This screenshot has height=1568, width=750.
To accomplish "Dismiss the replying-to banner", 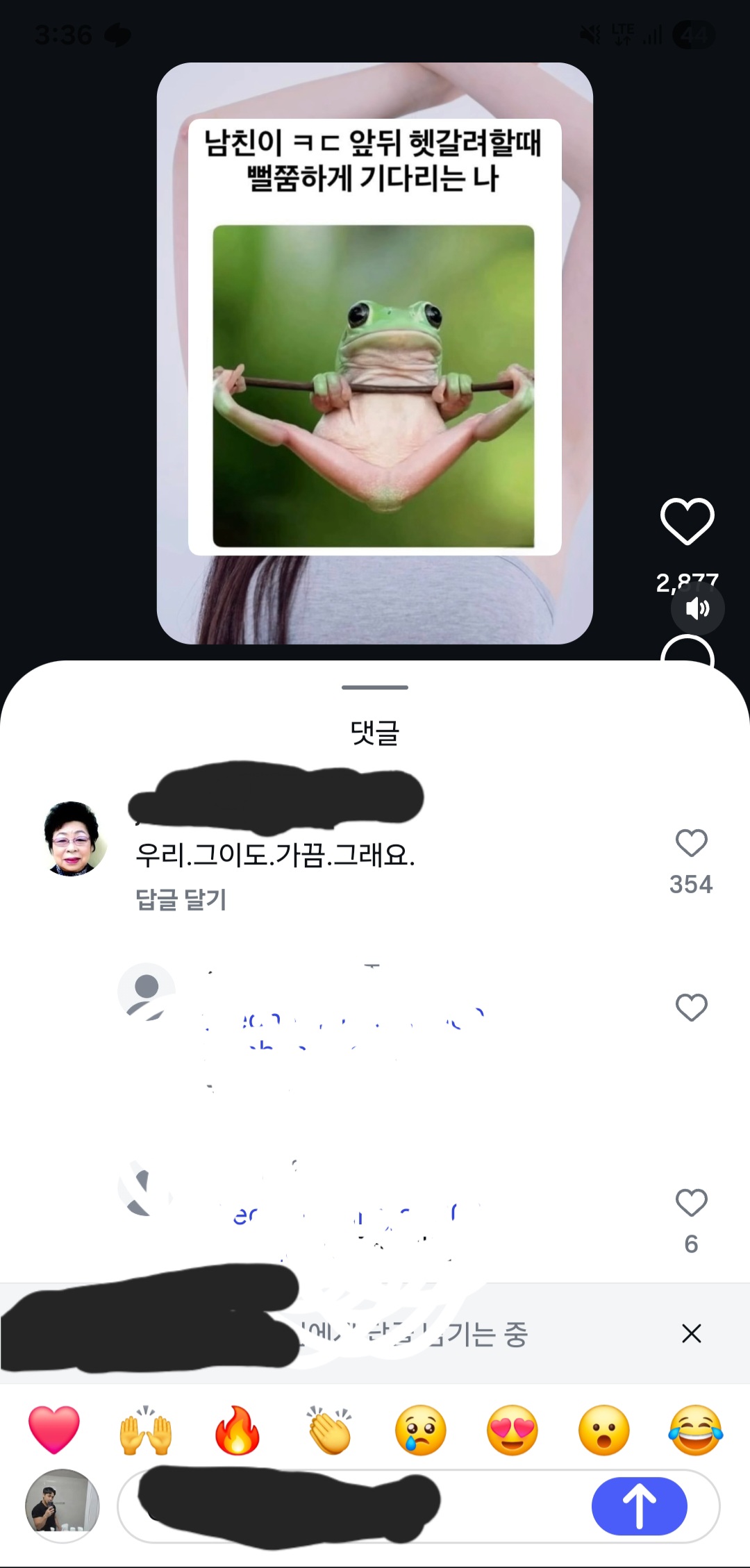I will [691, 1333].
